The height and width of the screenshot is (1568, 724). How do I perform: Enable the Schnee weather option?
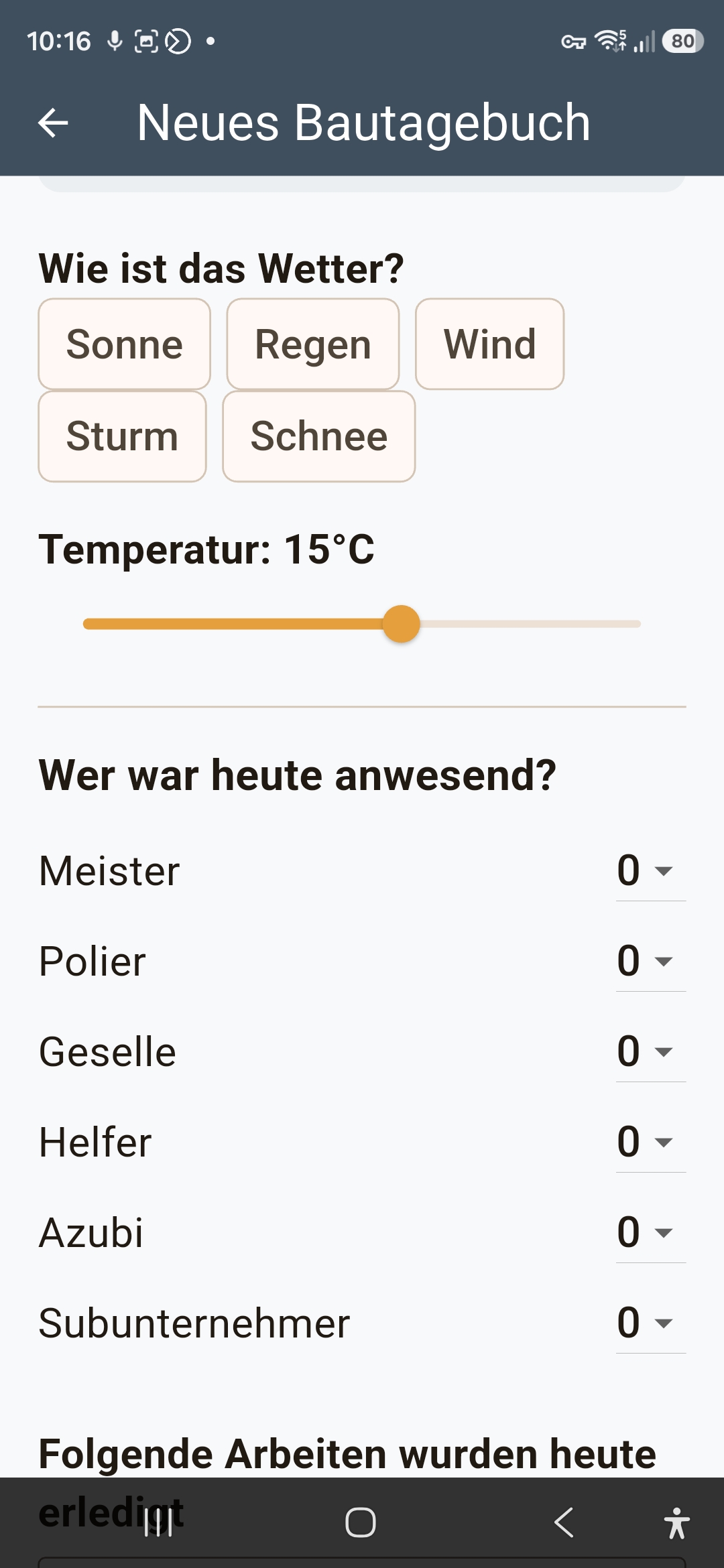tap(319, 436)
